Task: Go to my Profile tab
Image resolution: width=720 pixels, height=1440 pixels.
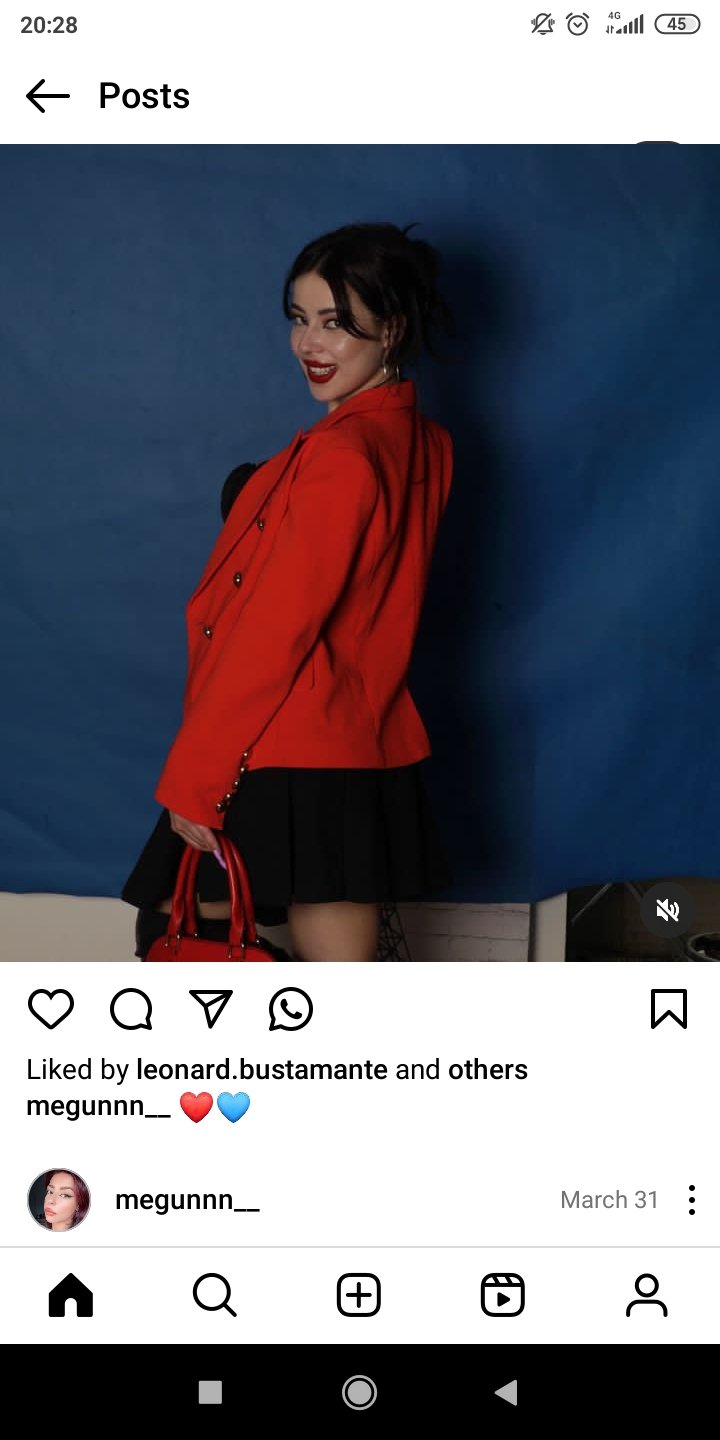Action: click(647, 1296)
